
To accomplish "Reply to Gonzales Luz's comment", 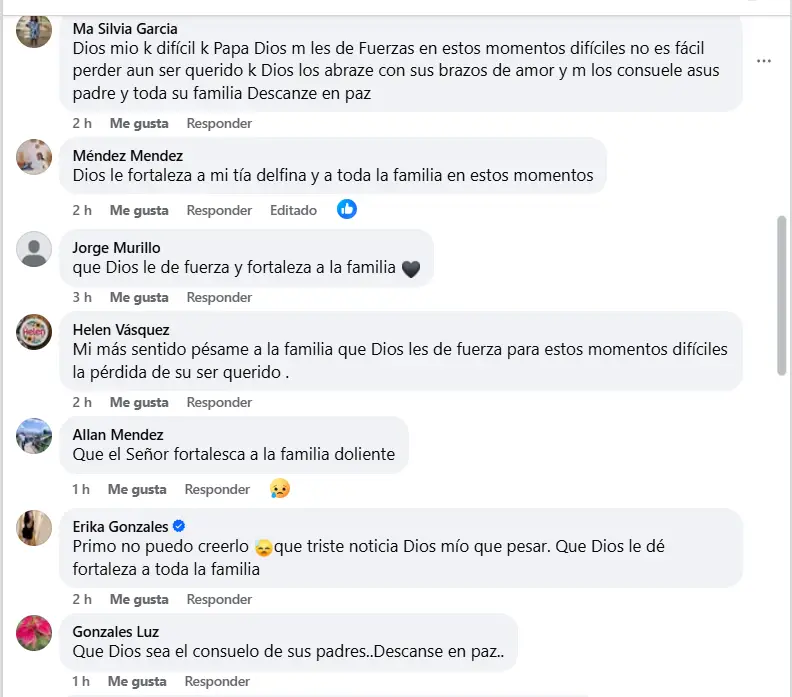I will (x=217, y=681).
